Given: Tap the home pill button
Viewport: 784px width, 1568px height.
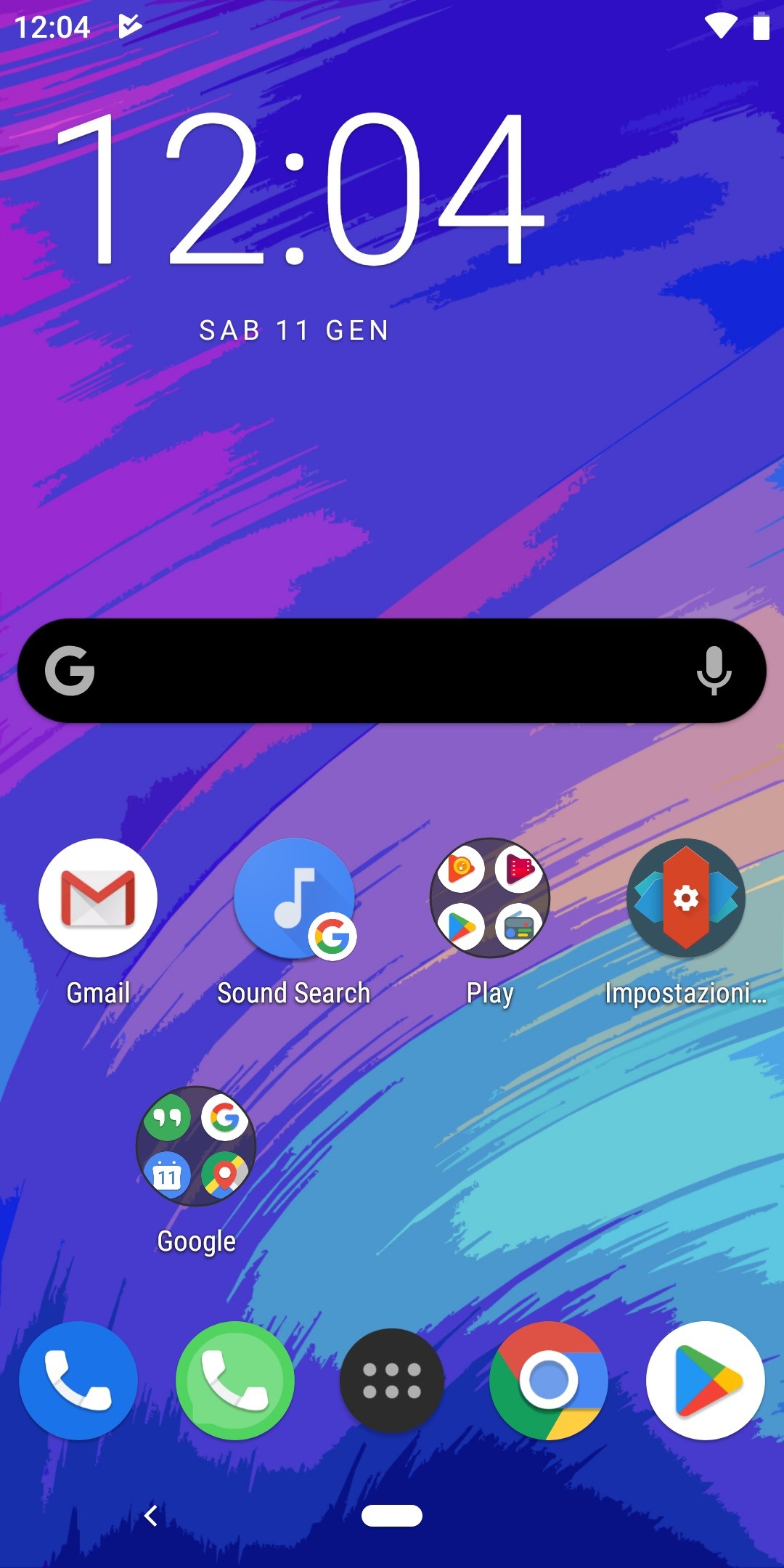Looking at the screenshot, I should coord(392,1515).
